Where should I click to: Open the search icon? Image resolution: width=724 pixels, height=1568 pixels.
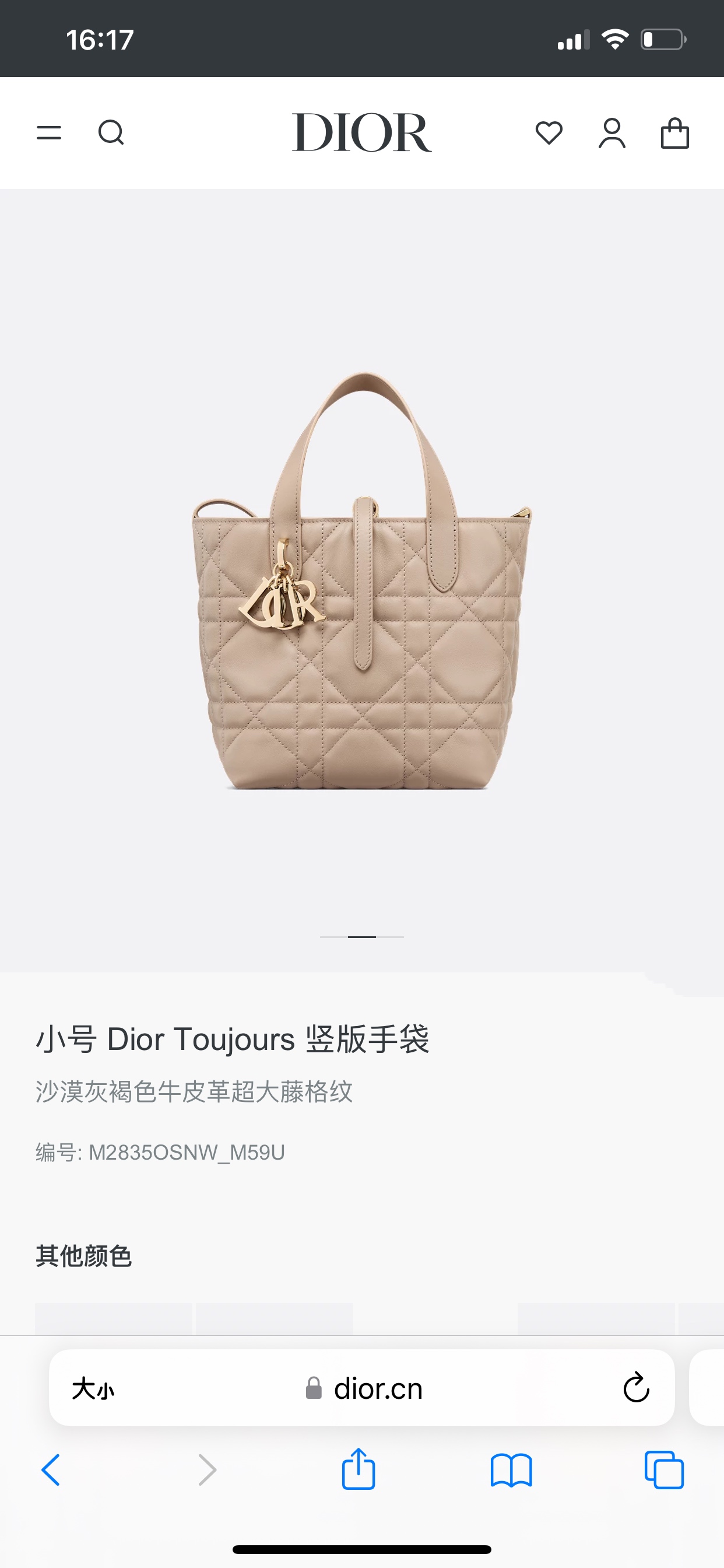[111, 132]
